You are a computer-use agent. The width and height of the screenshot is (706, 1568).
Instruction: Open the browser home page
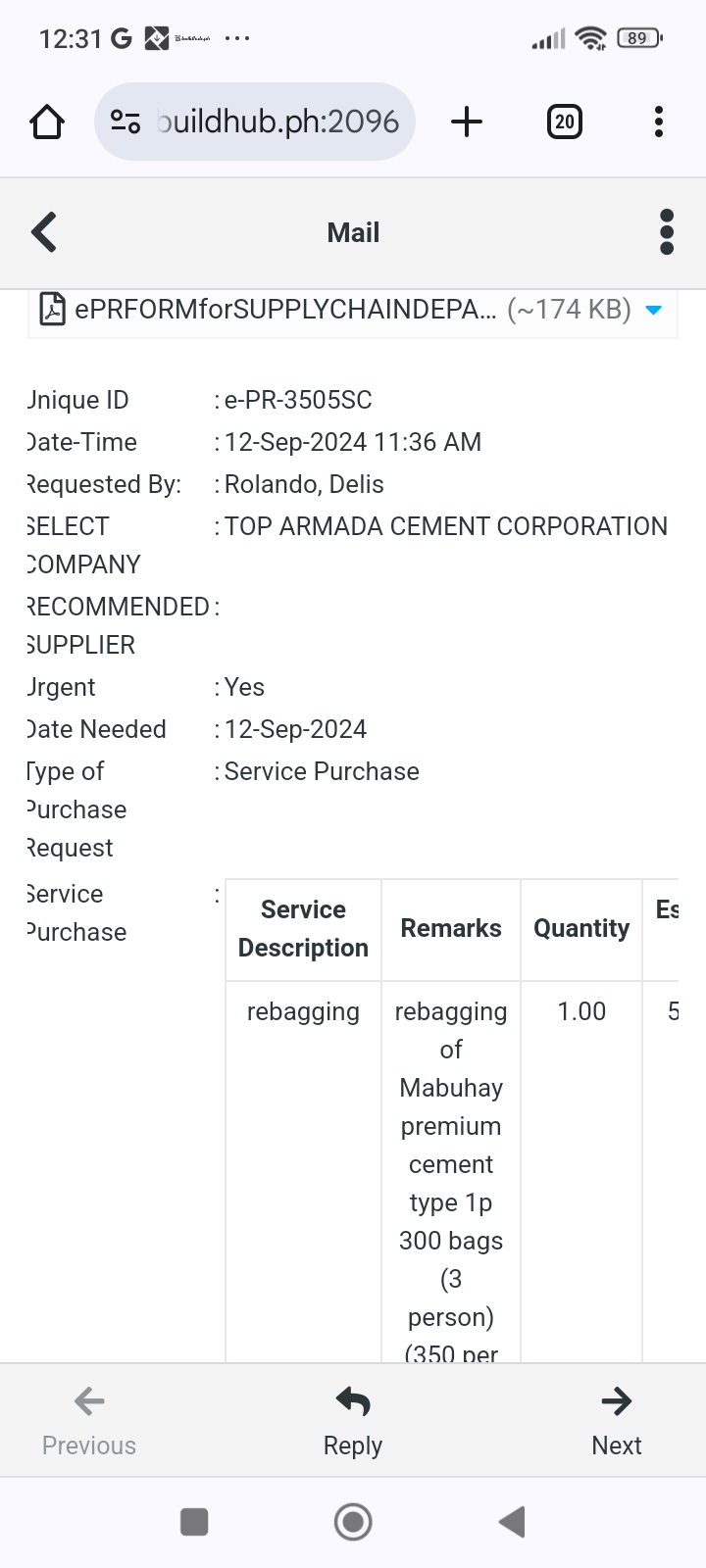point(47,122)
